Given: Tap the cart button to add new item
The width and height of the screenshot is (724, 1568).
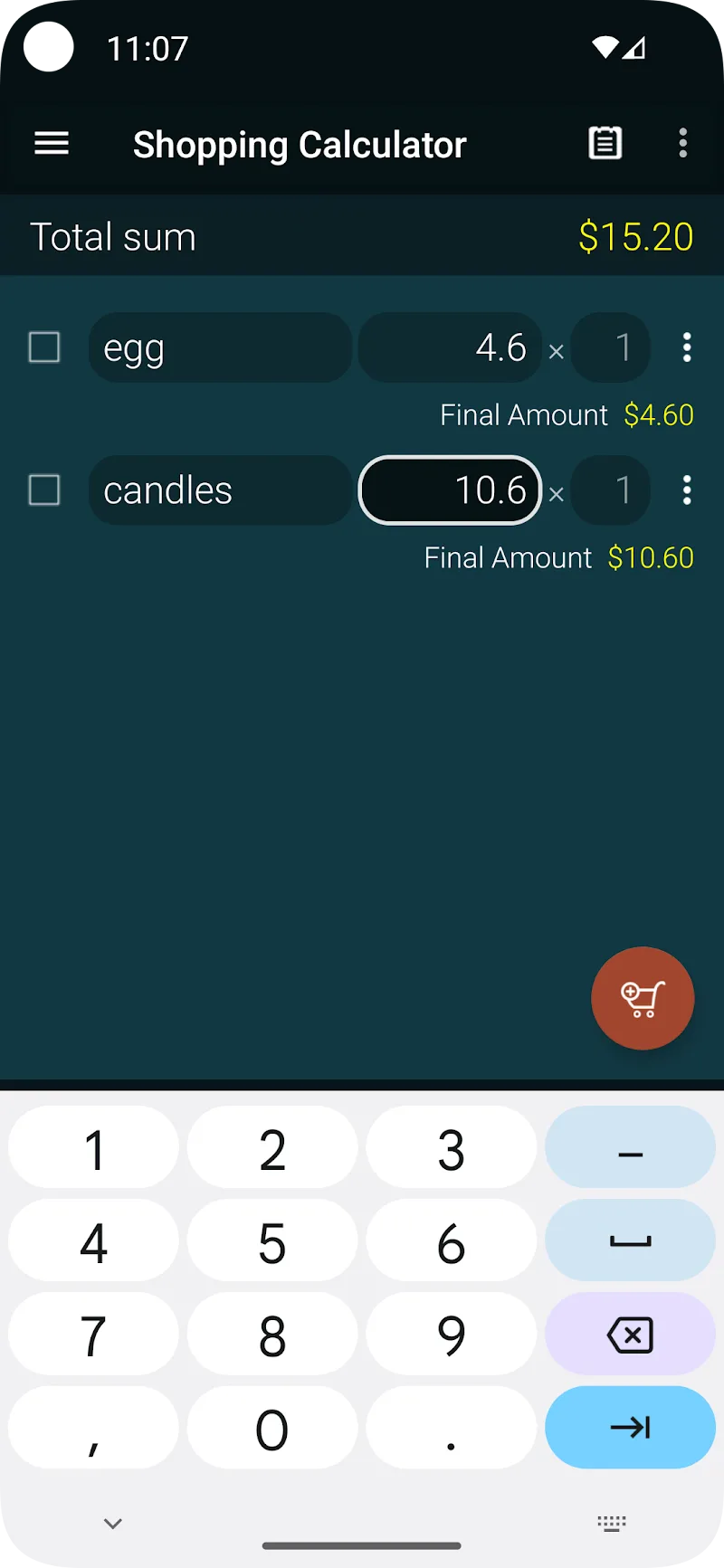Looking at the screenshot, I should 643,998.
